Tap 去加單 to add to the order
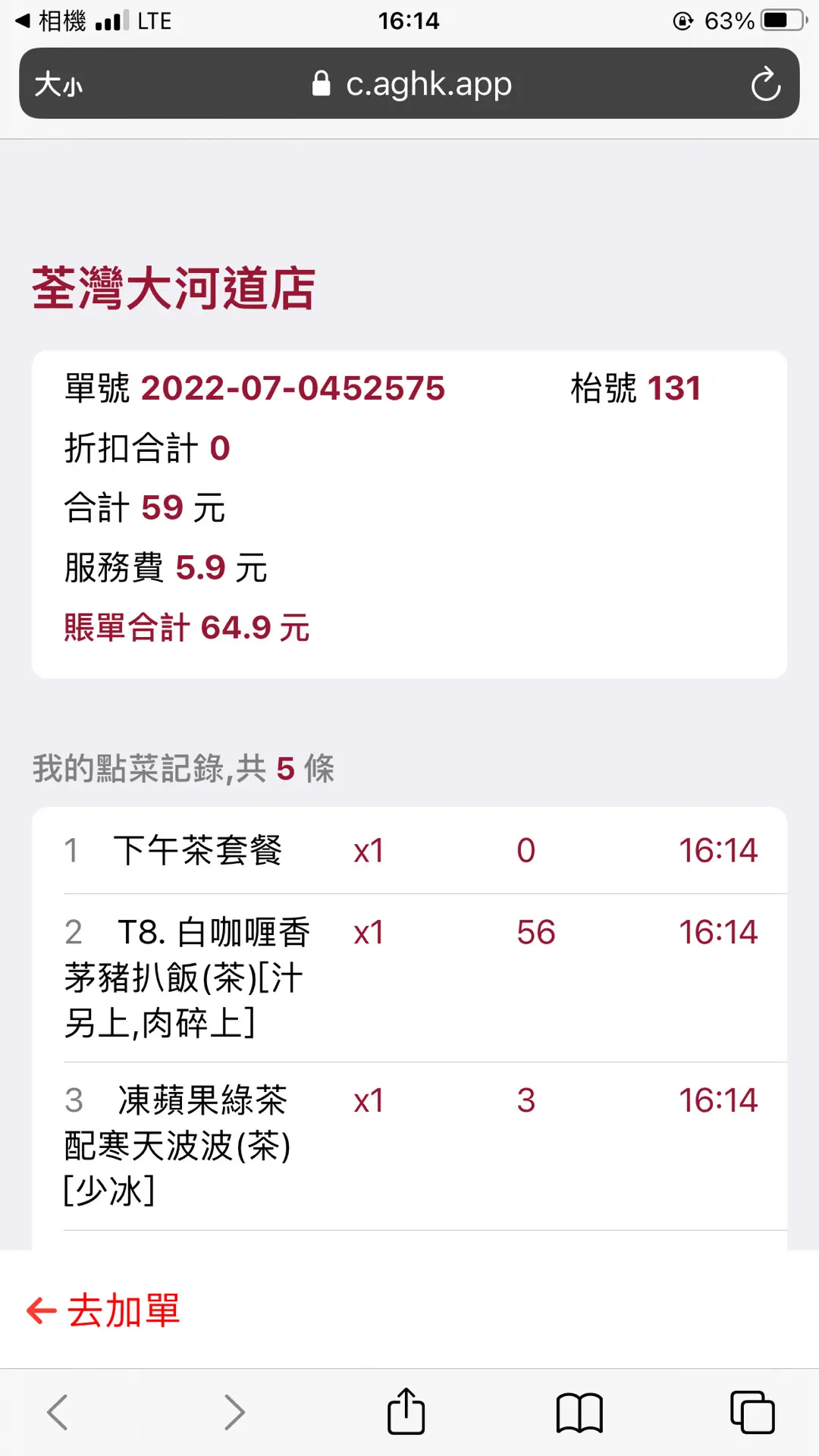This screenshot has height=1456, width=819. [x=104, y=1310]
